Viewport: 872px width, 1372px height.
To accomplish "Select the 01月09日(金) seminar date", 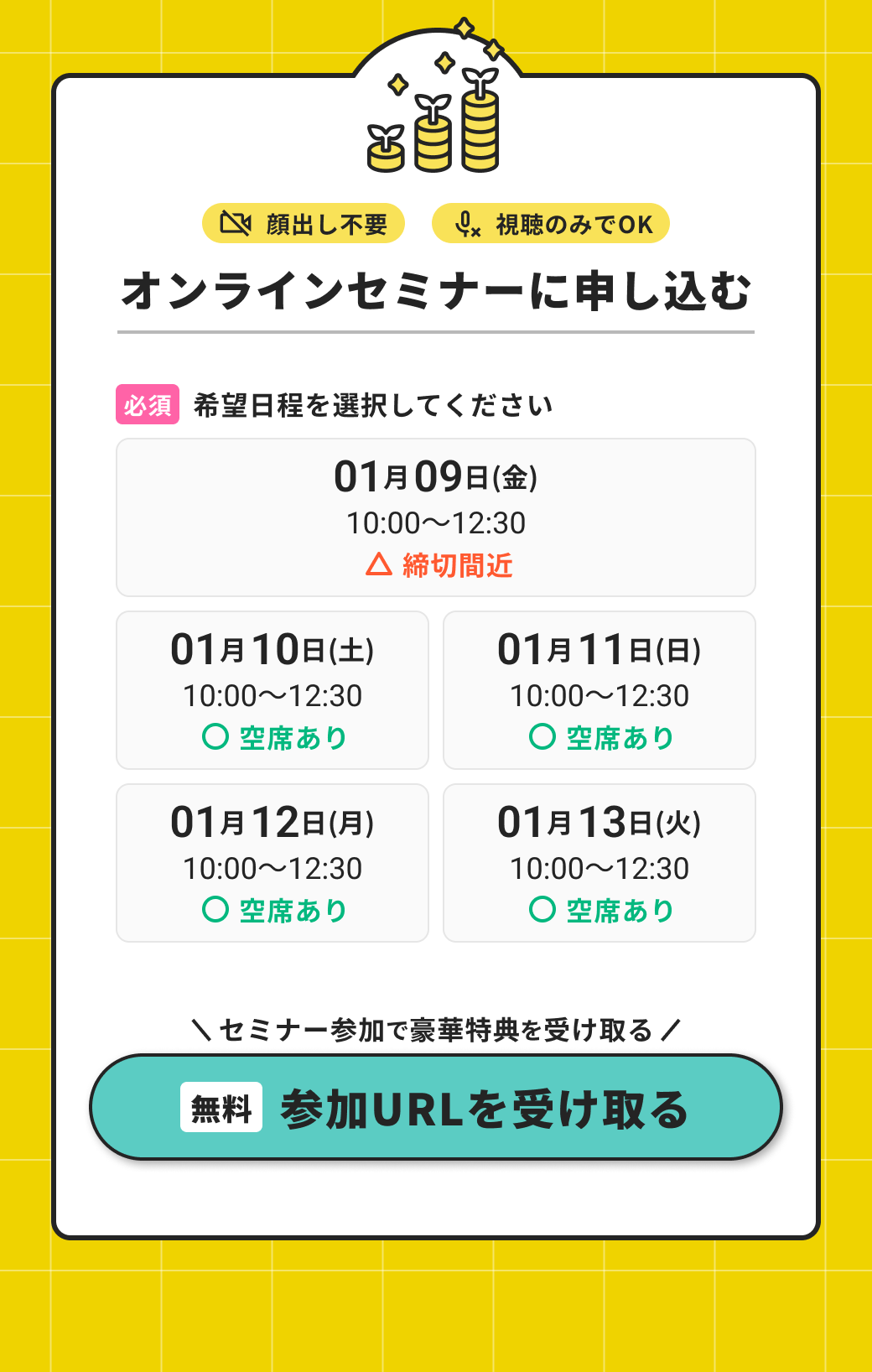I will click(435, 517).
